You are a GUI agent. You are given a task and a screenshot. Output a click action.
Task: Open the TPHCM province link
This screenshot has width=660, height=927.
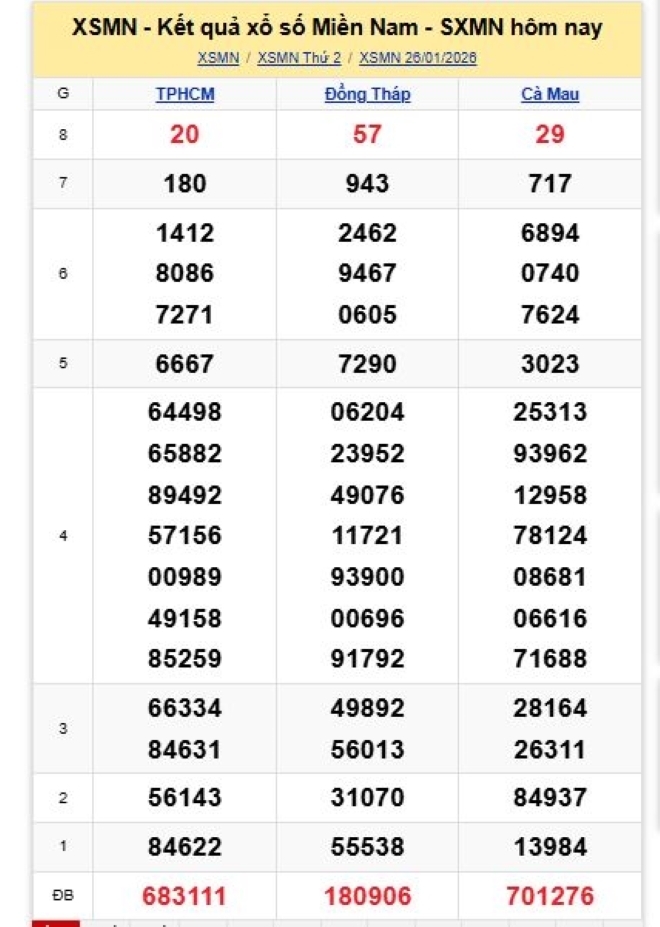click(185, 95)
